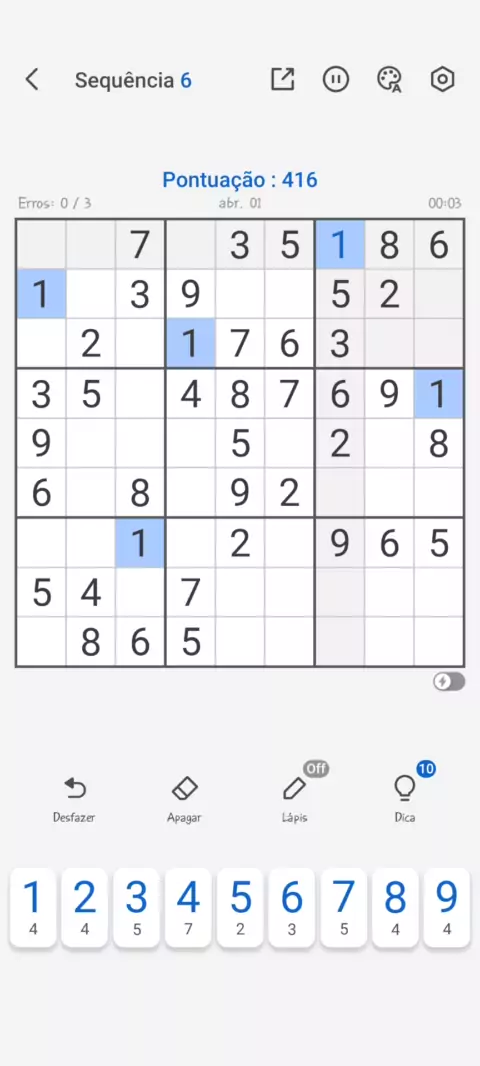Choose number 2 on the number pad
This screenshot has height=1066, width=480.
84,908
